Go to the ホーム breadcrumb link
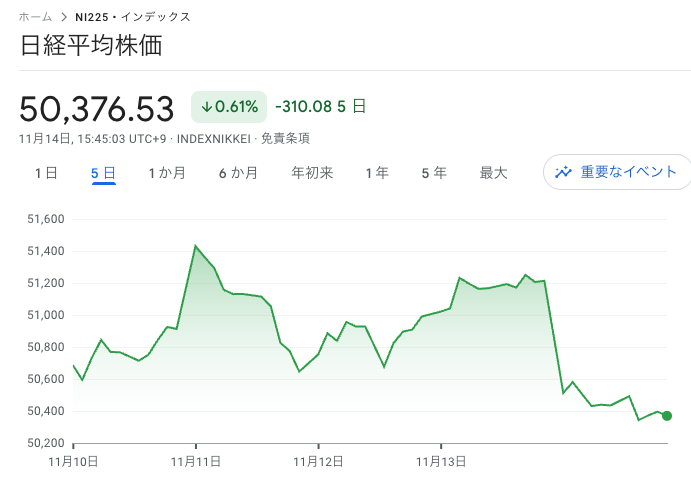This screenshot has width=691, height=478. (x=36, y=17)
